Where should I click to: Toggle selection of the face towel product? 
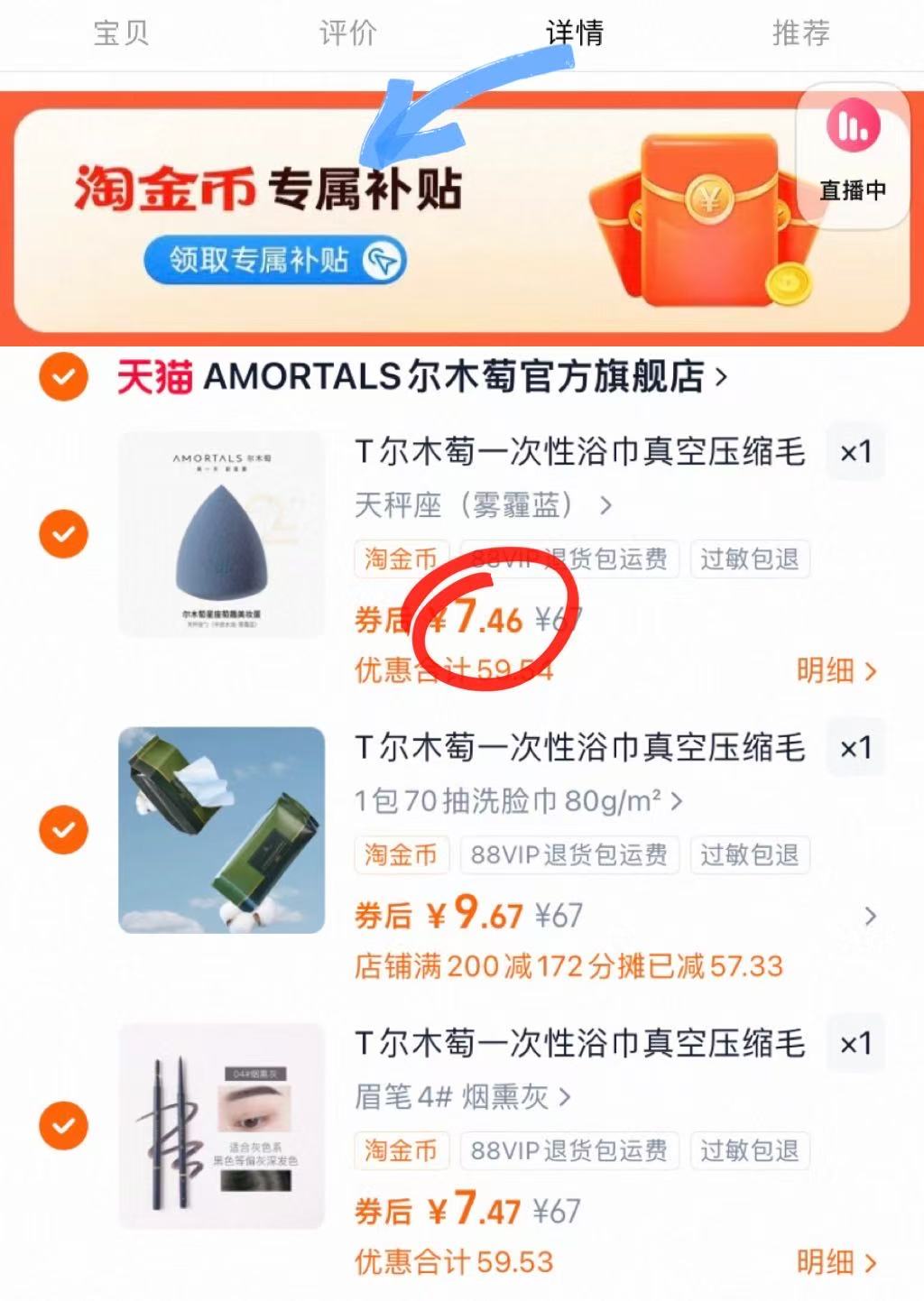pos(61,830)
